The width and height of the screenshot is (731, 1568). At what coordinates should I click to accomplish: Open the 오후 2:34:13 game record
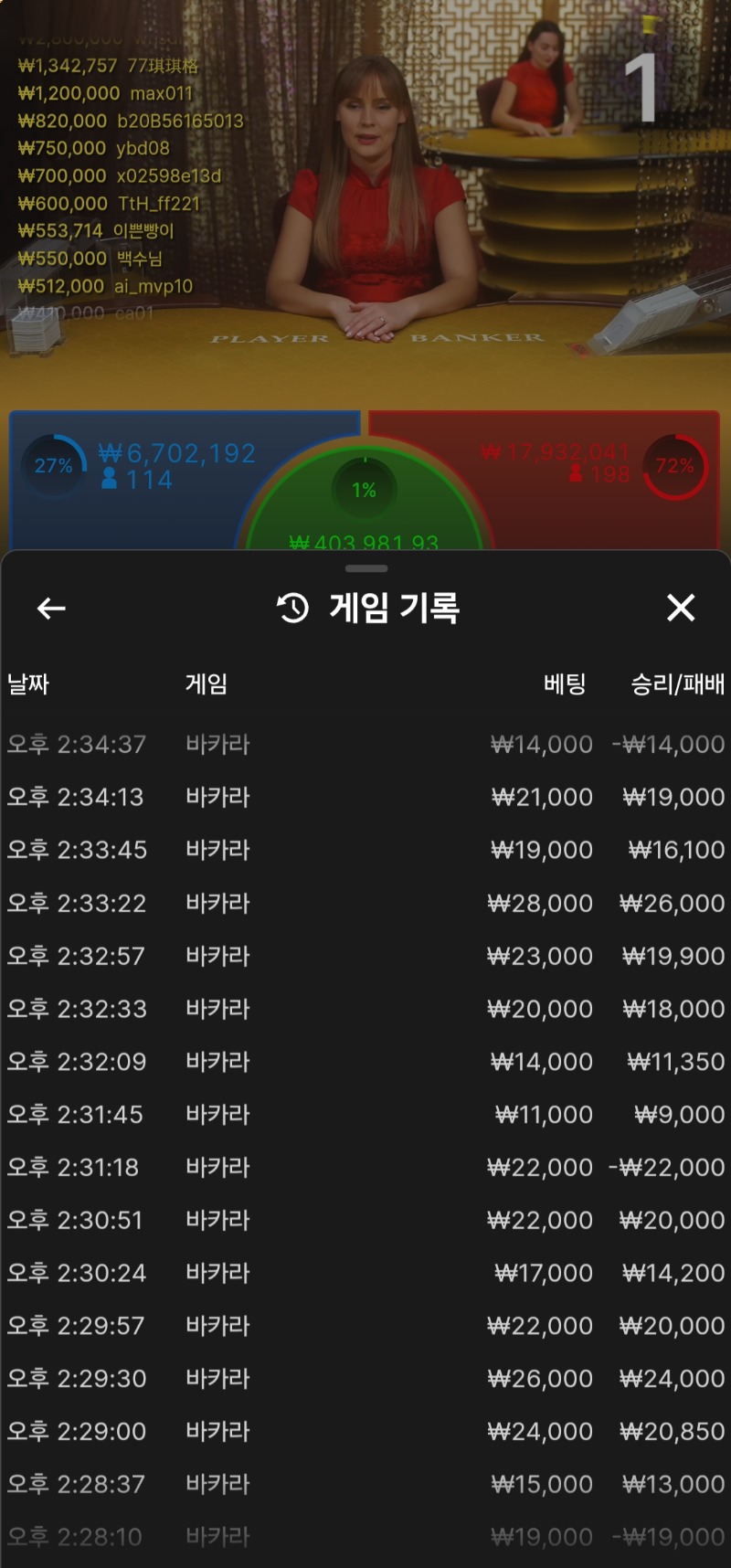tap(365, 798)
